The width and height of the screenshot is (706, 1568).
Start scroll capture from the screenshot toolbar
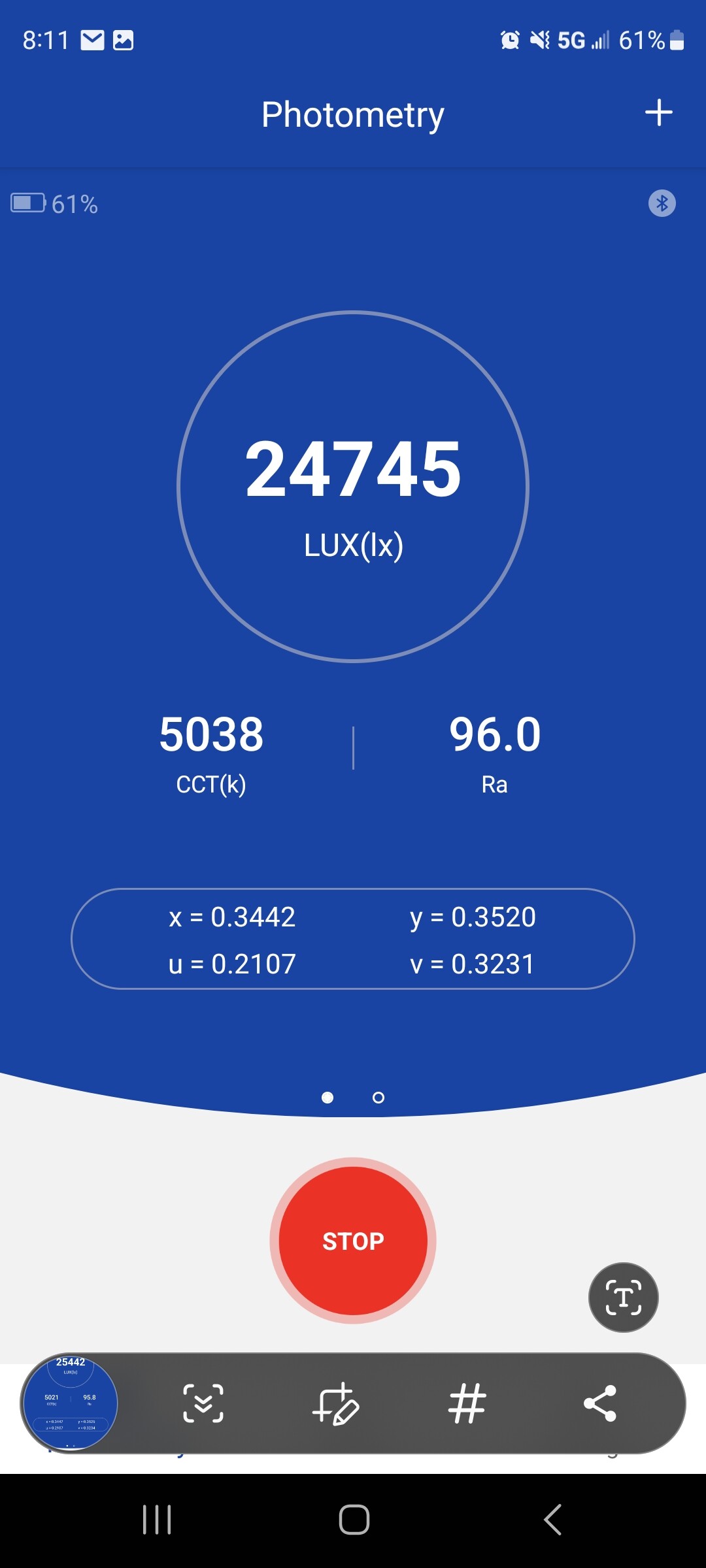203,1403
